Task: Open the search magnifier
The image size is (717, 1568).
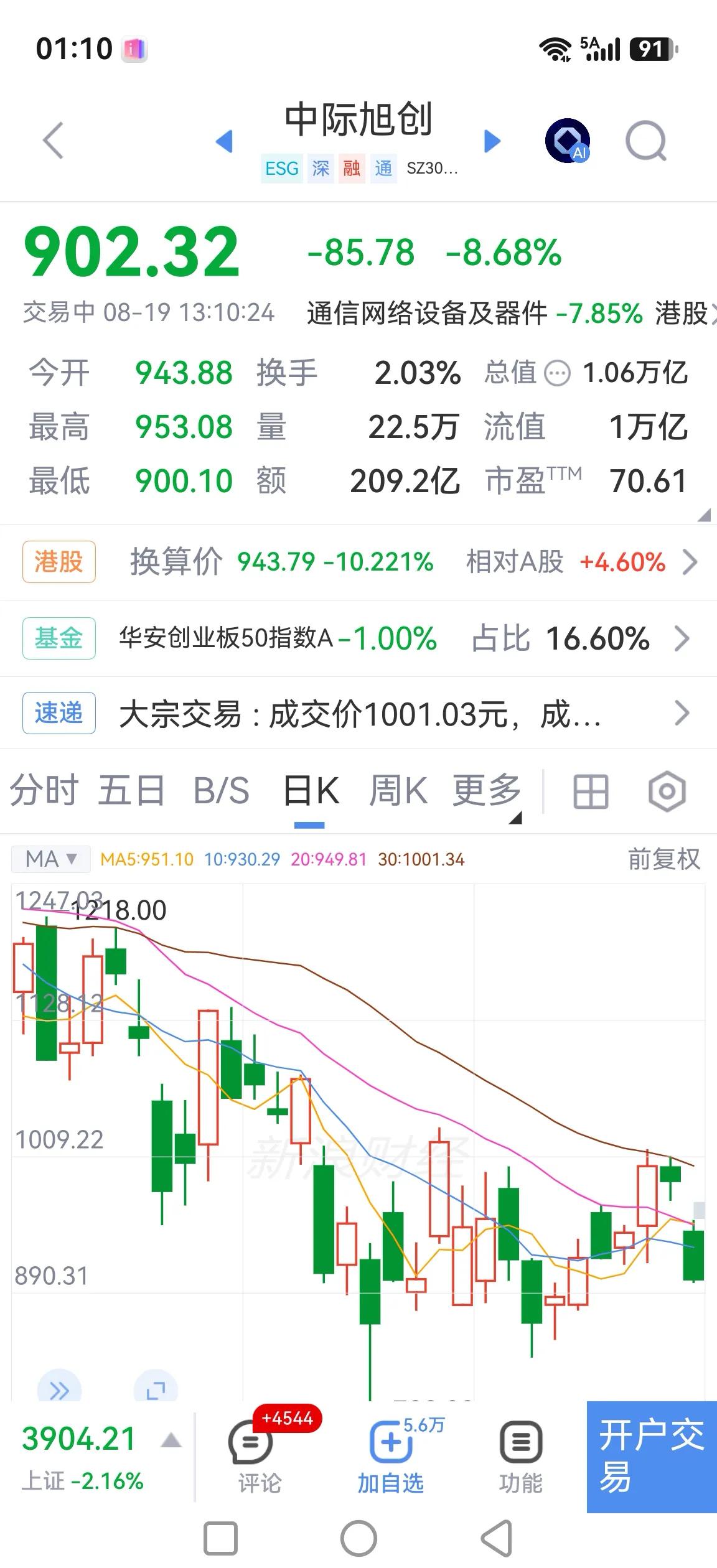Action: (646, 141)
